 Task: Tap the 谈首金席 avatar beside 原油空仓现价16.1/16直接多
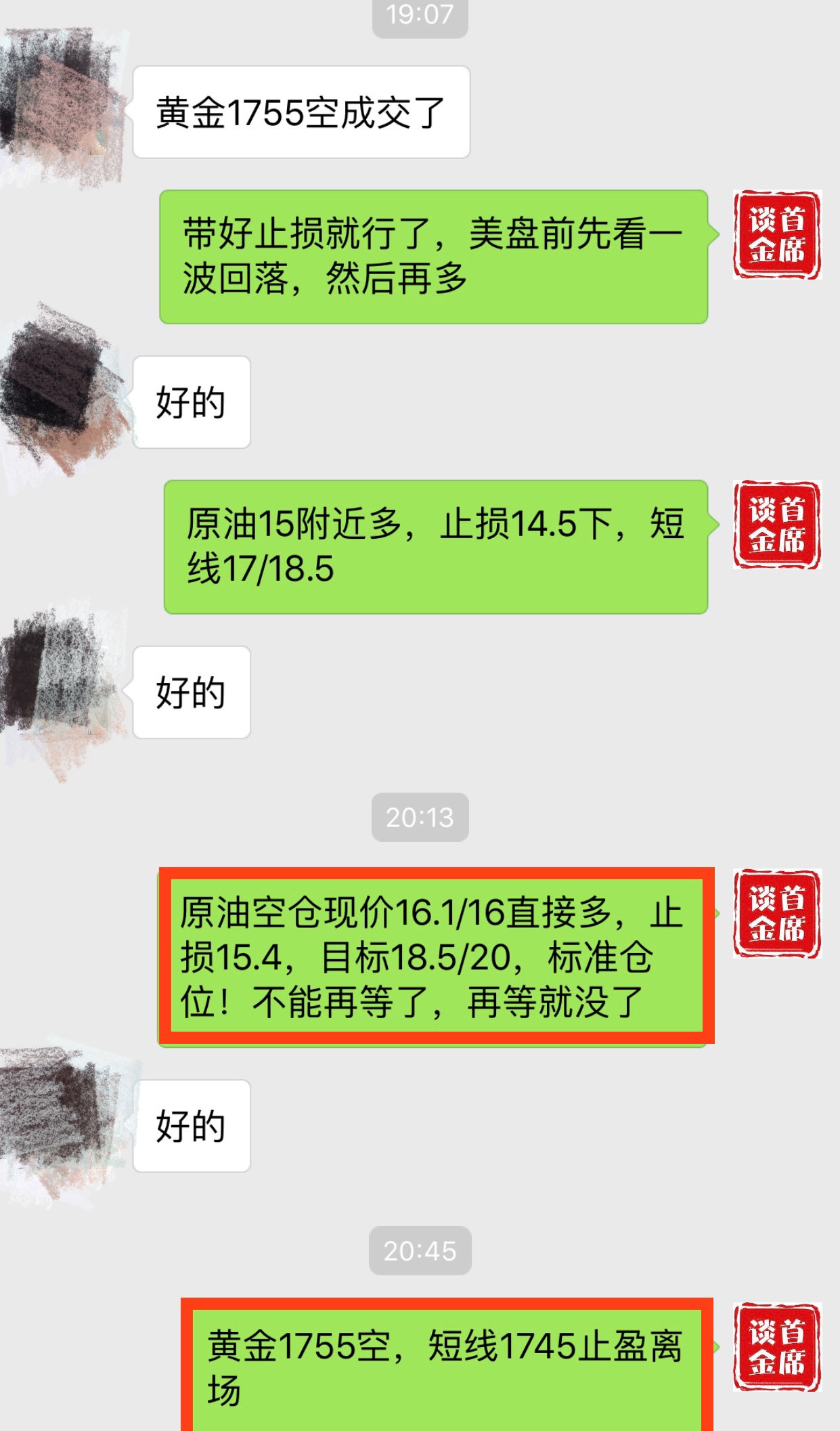point(776,913)
